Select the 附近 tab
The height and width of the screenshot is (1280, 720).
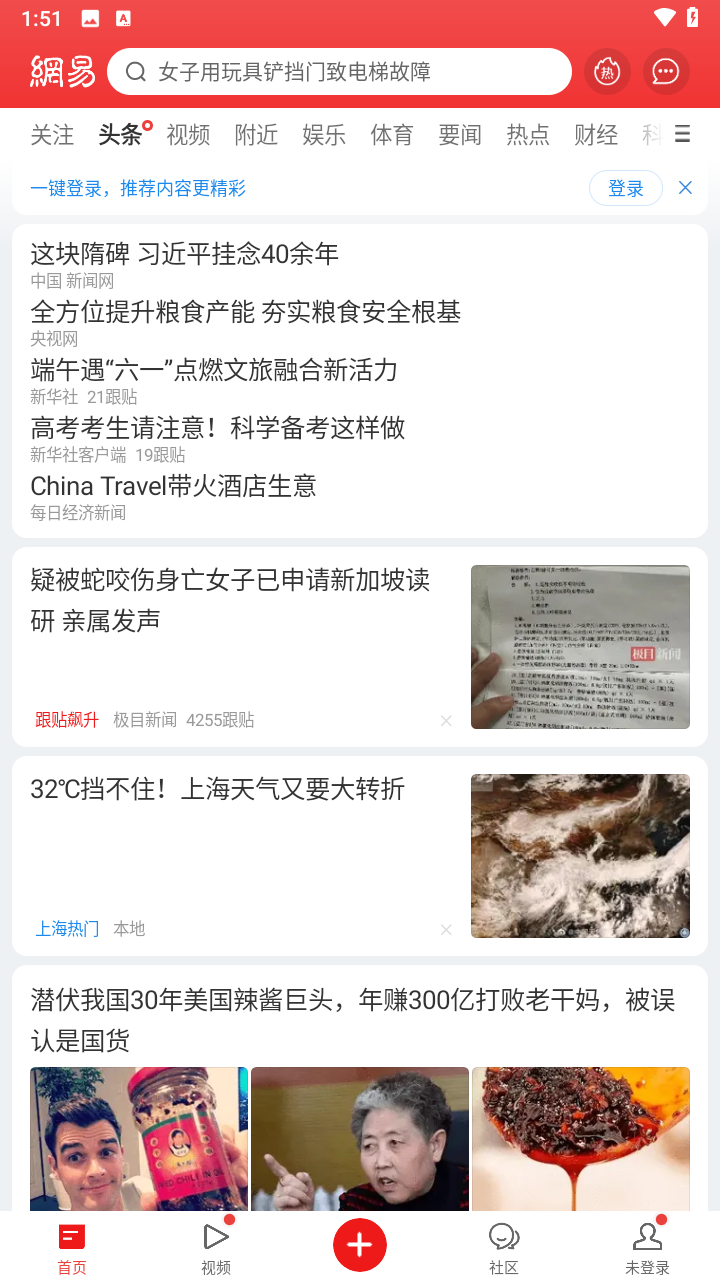[256, 135]
